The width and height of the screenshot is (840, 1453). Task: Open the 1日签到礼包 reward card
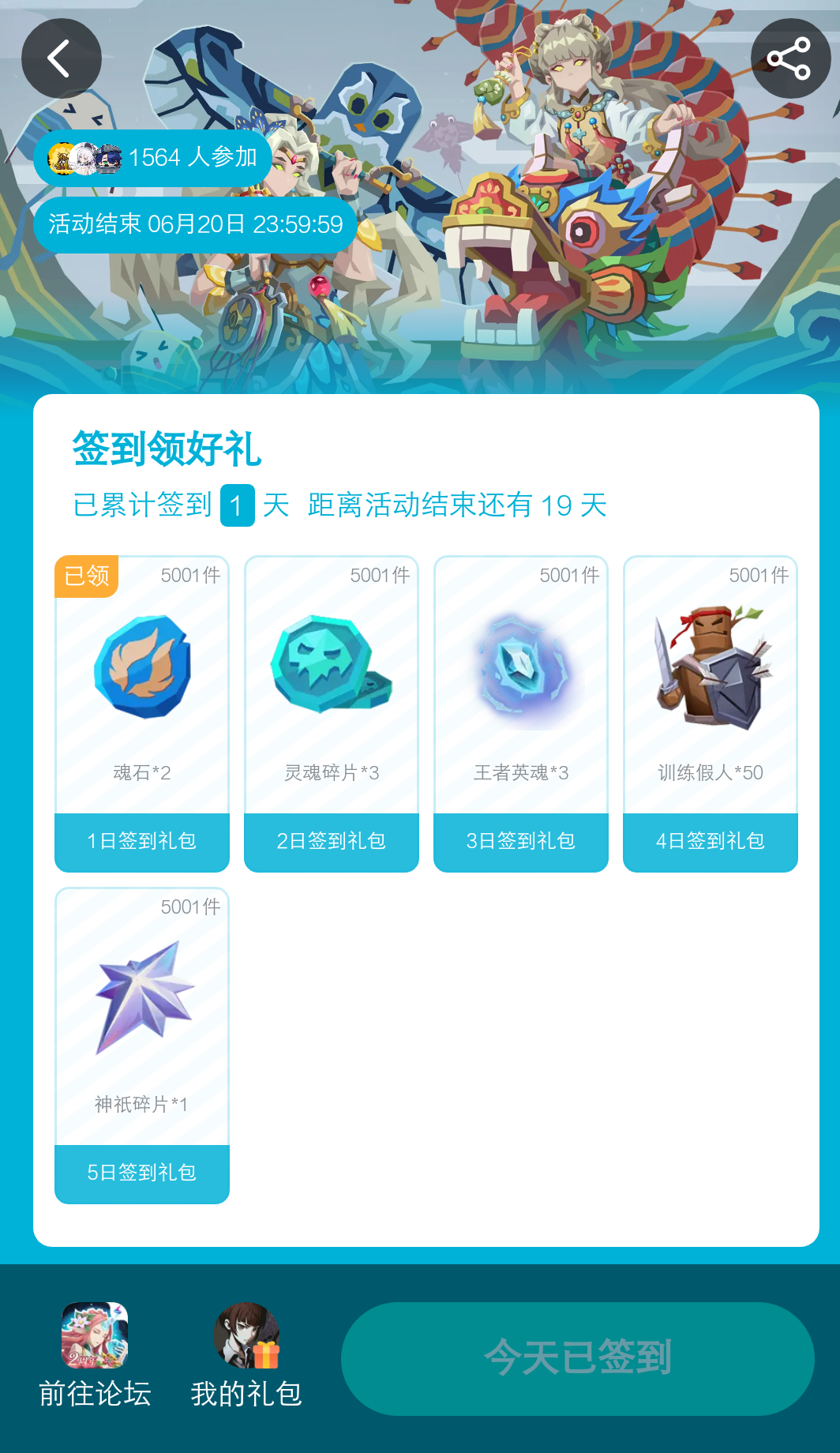tap(141, 842)
